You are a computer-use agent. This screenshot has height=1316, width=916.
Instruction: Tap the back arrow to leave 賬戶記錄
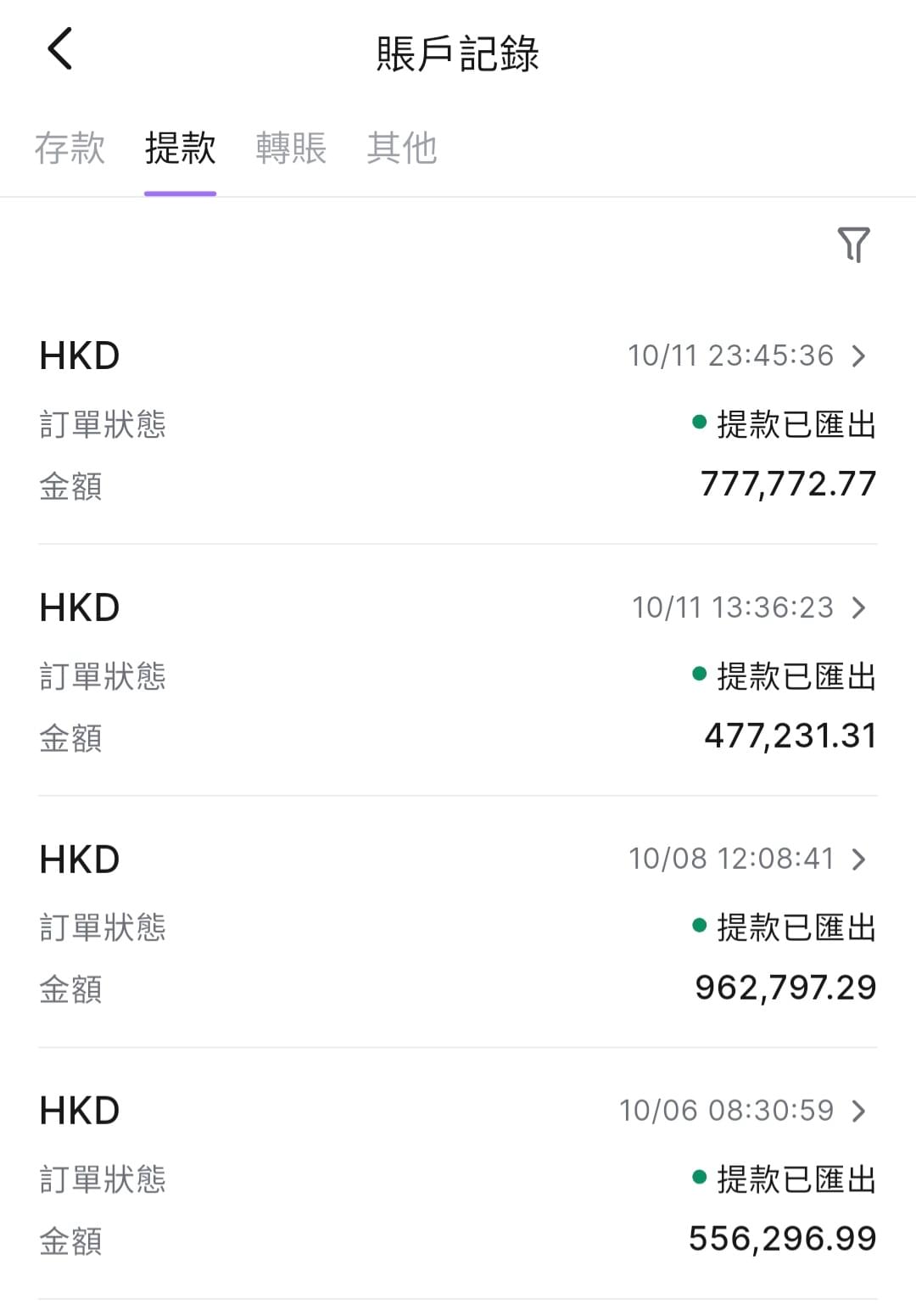coord(58,49)
